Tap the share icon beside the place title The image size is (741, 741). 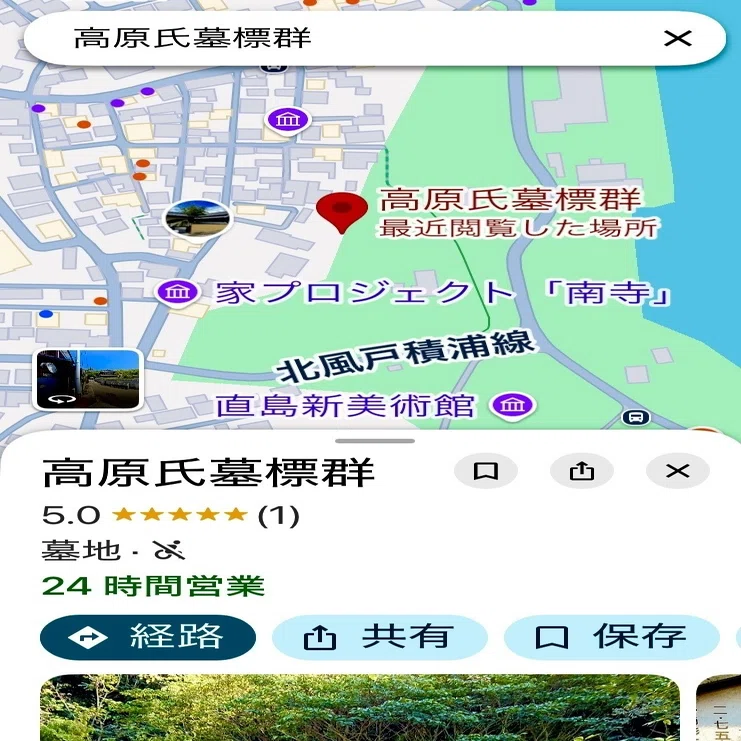coord(582,471)
